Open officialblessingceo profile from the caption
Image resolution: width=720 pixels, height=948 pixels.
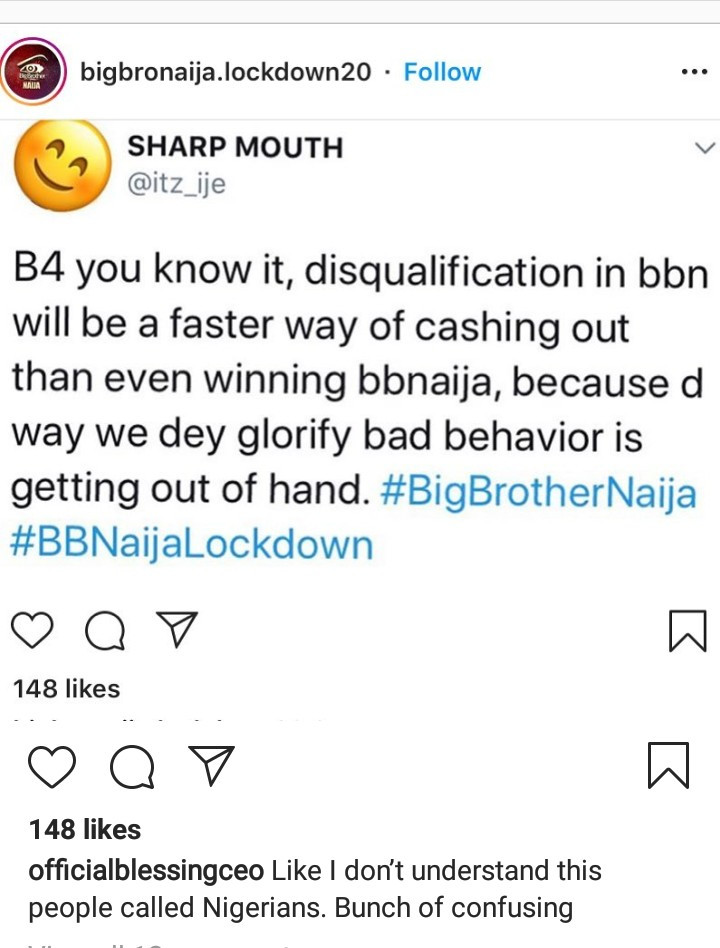(146, 870)
